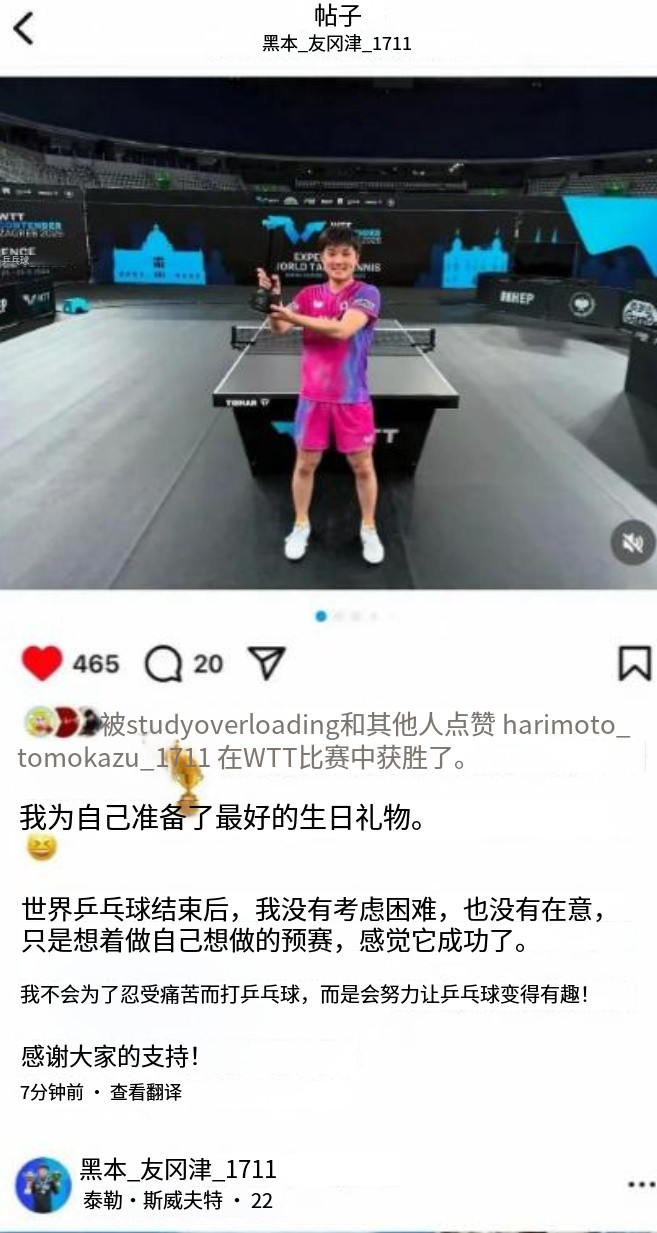Unmute the post with the speaker icon
Screen dimensions: 657x1233
tap(632, 543)
